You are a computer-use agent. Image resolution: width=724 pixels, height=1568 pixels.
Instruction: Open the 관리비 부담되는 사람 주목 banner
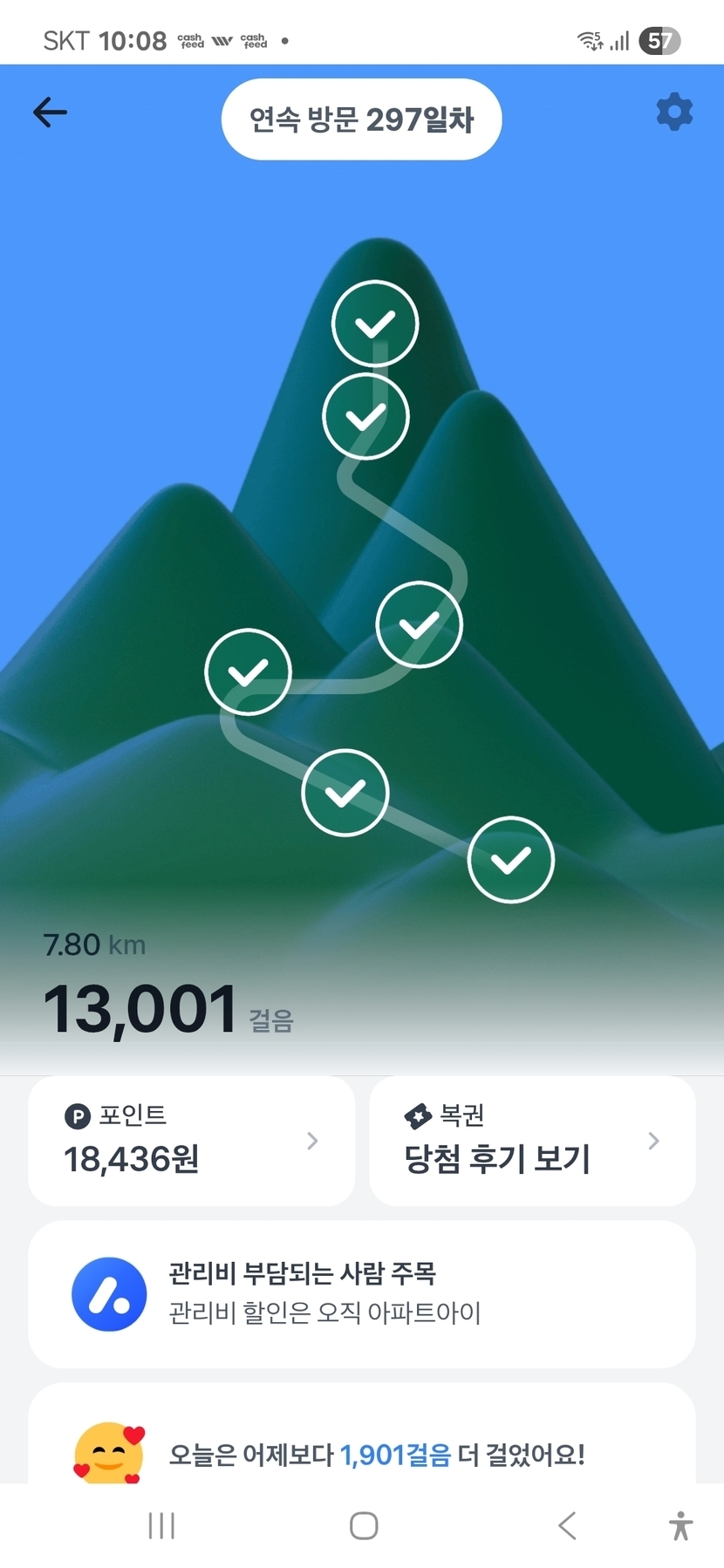[361, 1294]
